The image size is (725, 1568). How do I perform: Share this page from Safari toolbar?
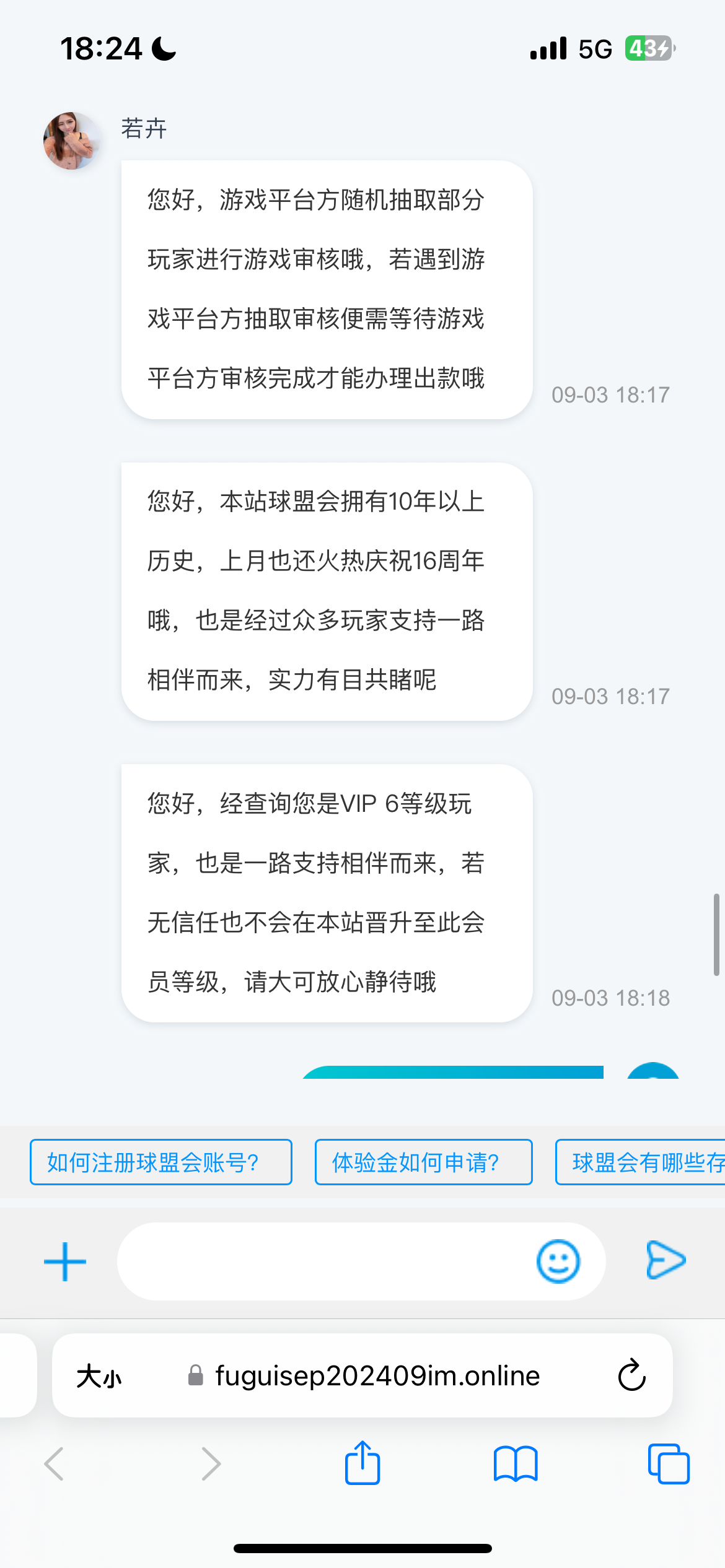(362, 1464)
